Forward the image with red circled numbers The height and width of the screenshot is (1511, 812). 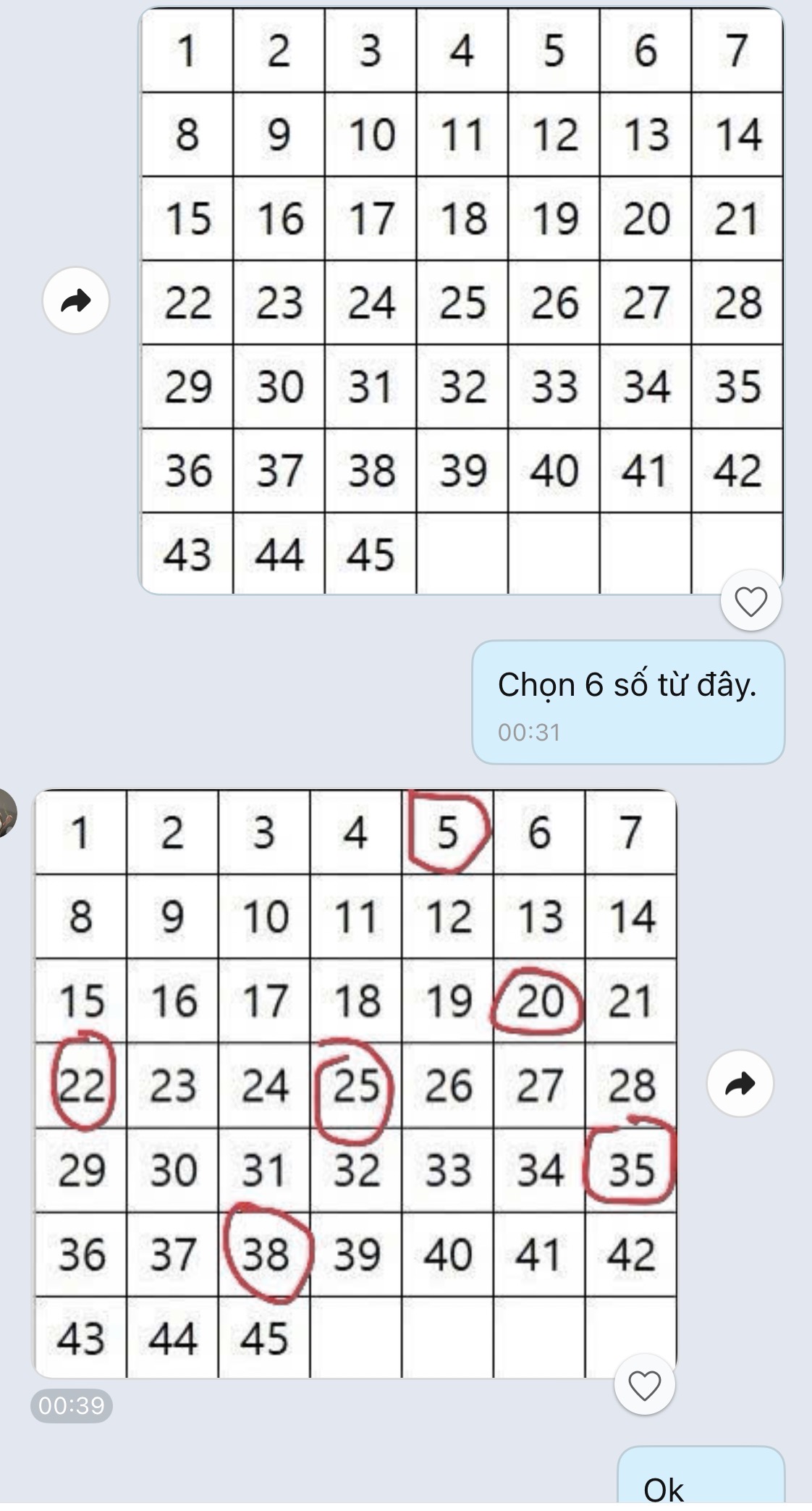[x=740, y=1084]
